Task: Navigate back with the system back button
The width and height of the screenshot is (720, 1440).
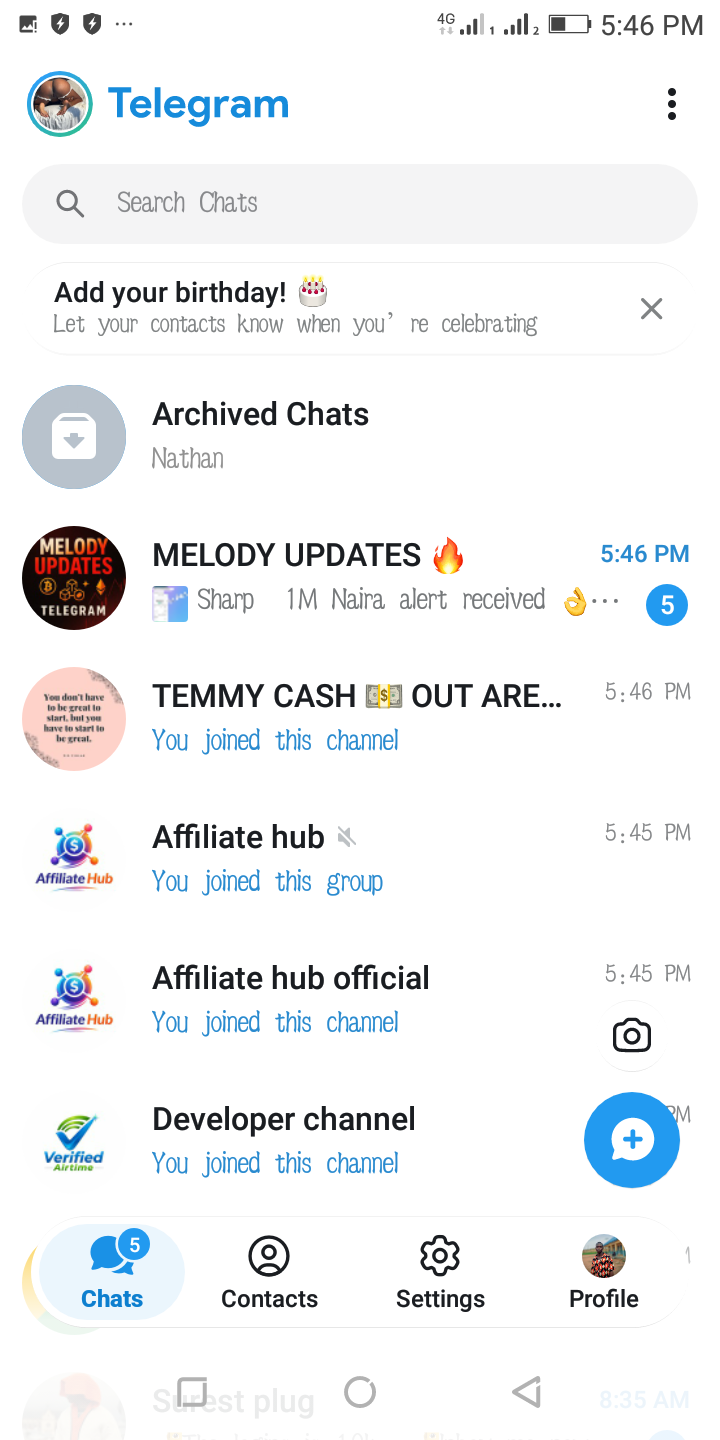Action: pyautogui.click(x=527, y=1392)
